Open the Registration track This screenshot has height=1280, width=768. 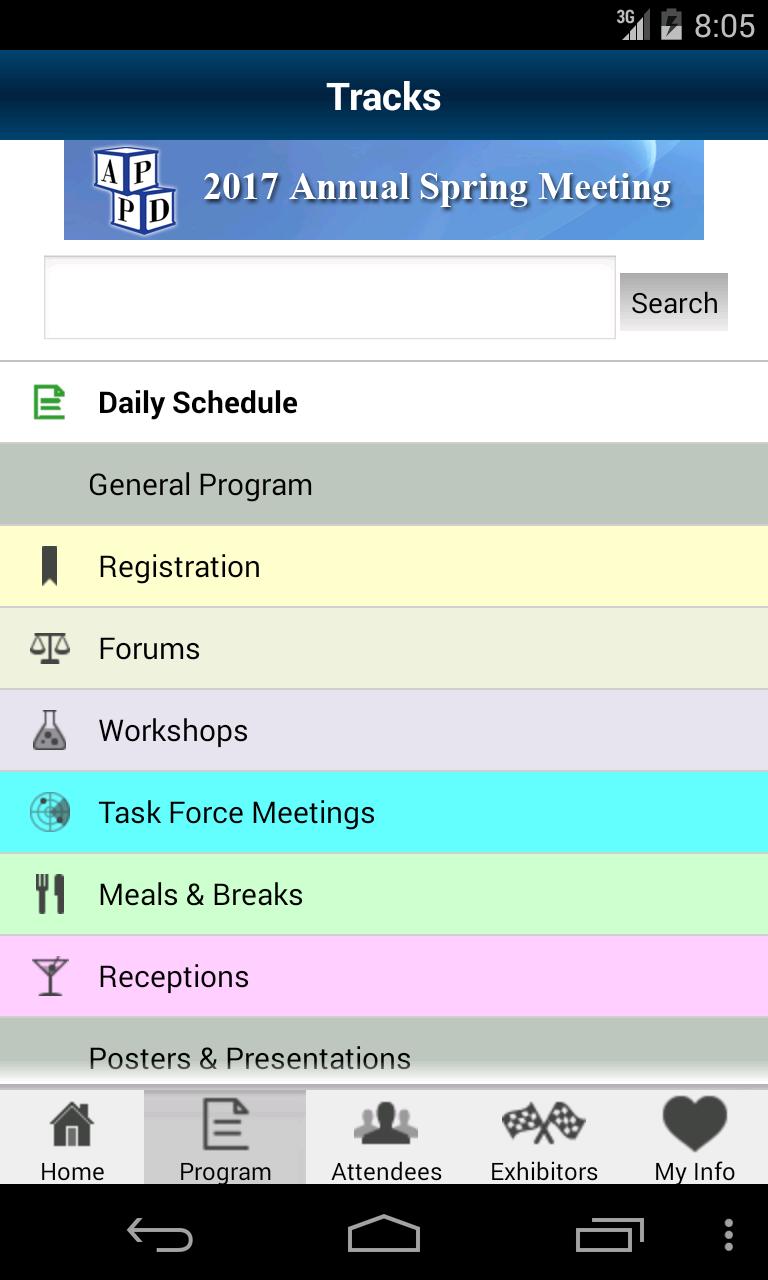[384, 567]
